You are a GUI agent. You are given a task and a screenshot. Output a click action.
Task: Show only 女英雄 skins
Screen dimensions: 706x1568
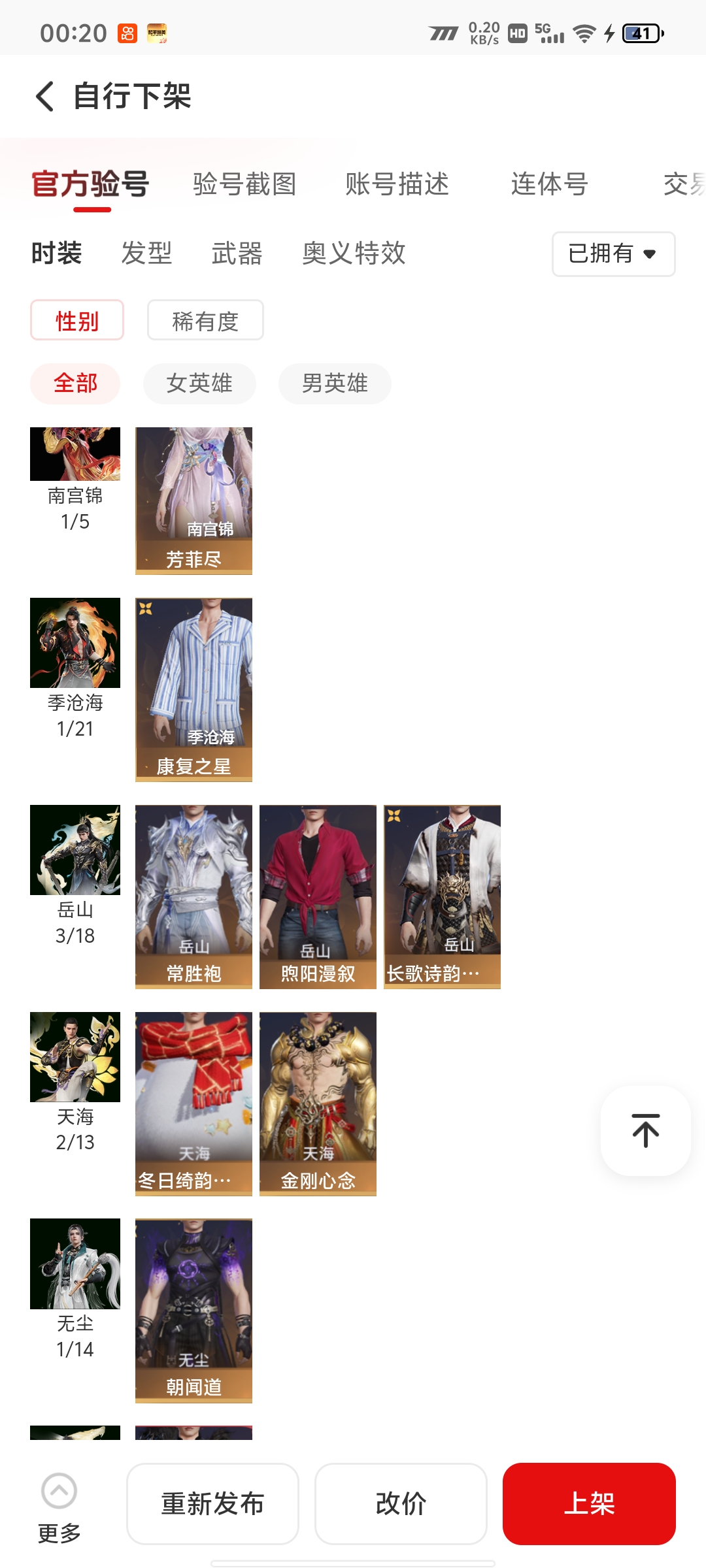click(x=199, y=384)
